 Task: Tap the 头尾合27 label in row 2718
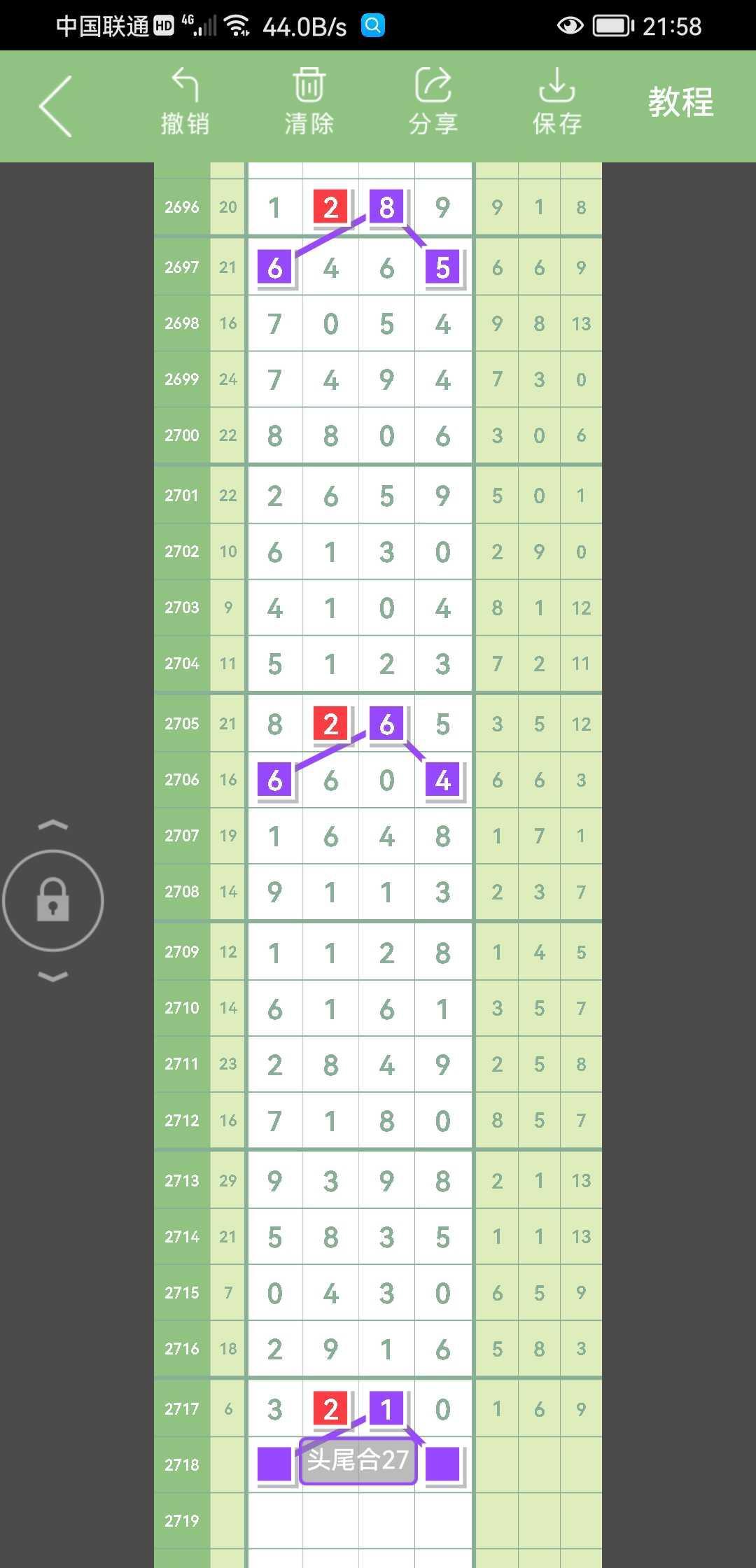358,1460
